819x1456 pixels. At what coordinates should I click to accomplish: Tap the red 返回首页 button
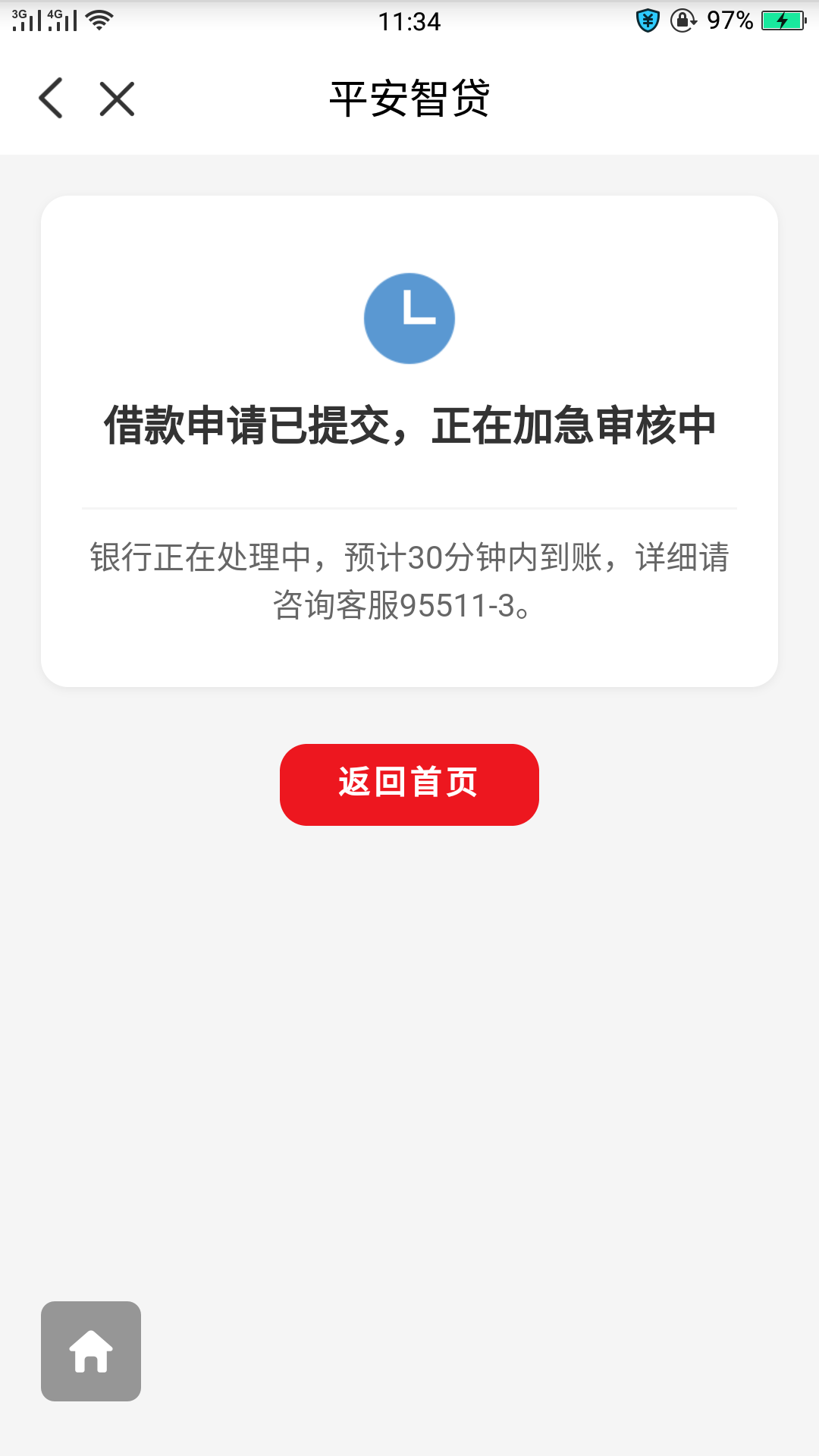click(x=409, y=784)
